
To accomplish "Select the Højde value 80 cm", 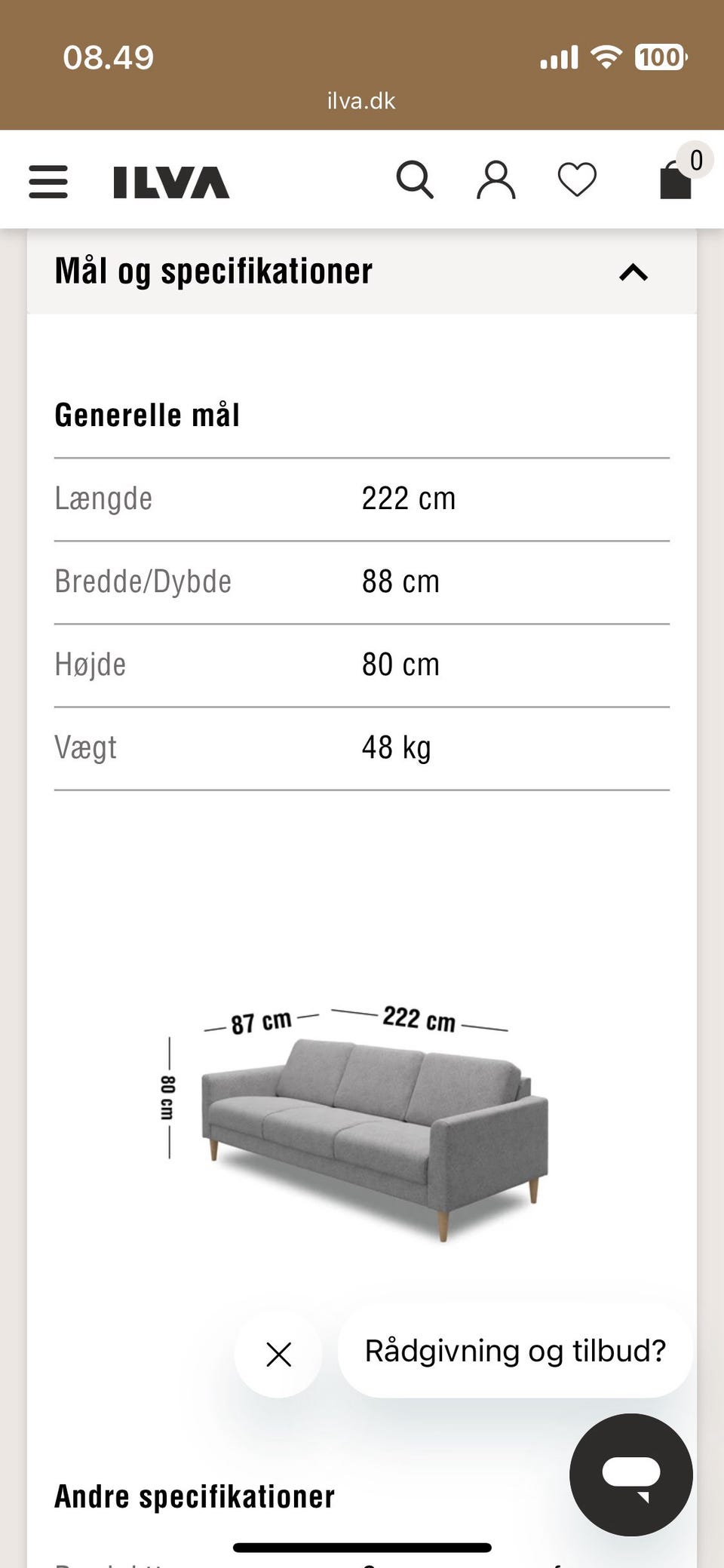I will click(x=400, y=664).
